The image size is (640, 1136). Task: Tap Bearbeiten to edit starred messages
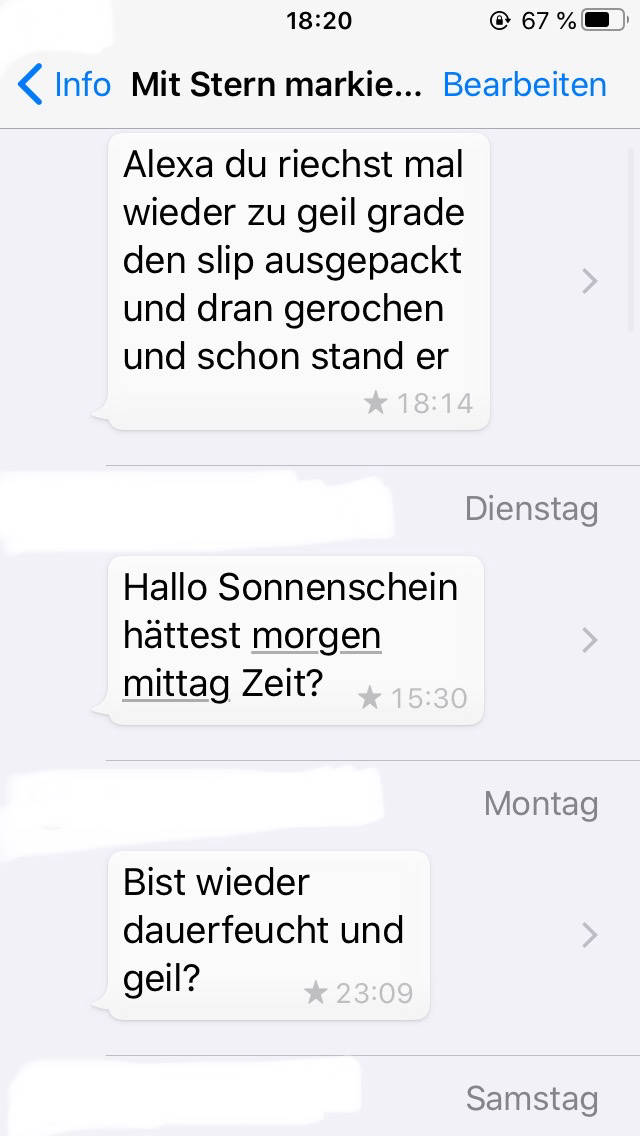524,85
